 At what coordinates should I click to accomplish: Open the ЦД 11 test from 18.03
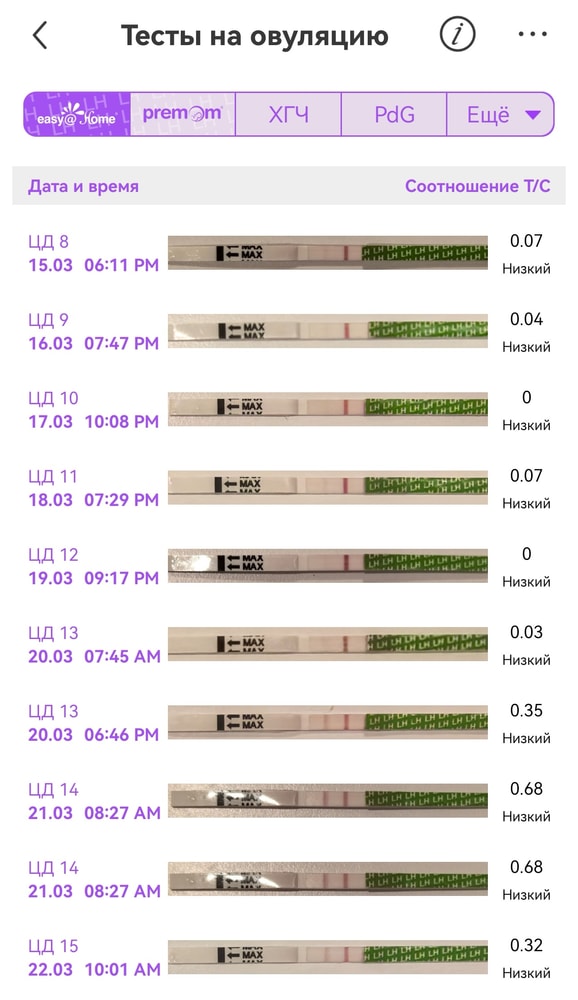(289, 489)
